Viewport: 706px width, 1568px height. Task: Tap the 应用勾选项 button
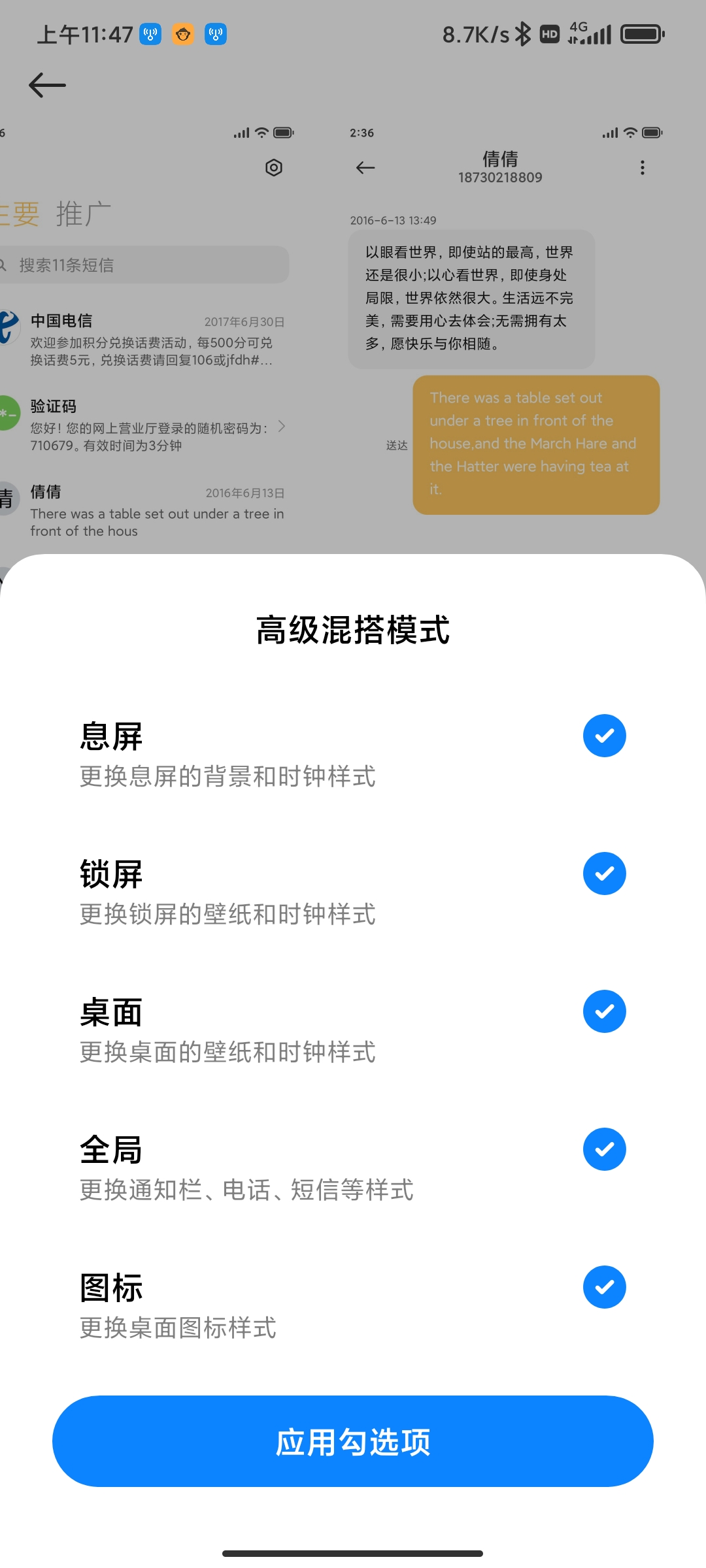pos(353,1441)
